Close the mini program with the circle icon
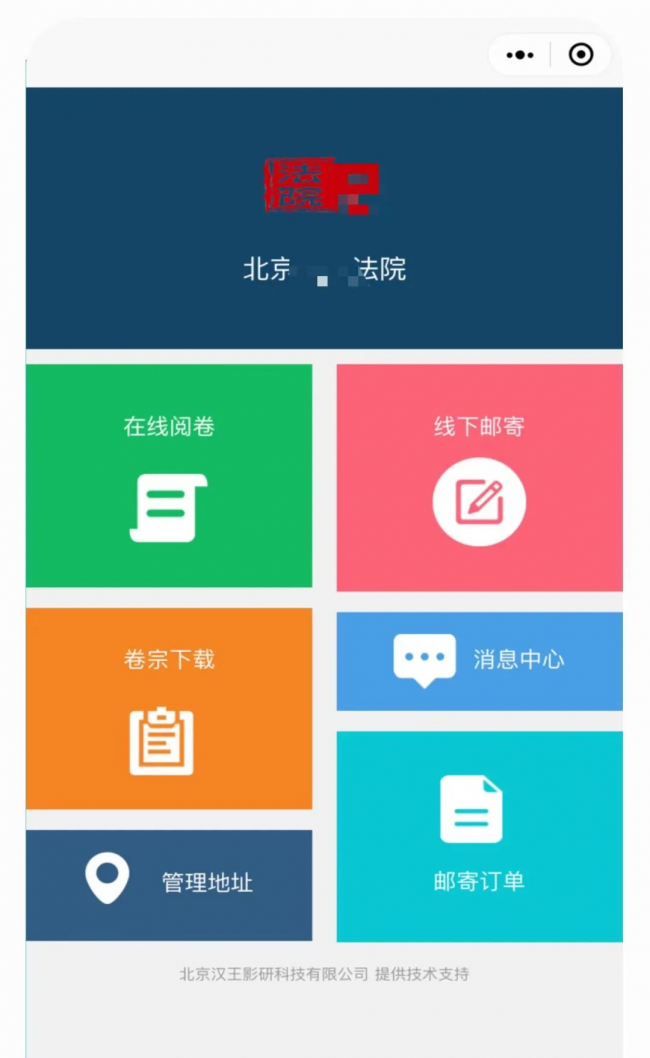 coord(580,55)
